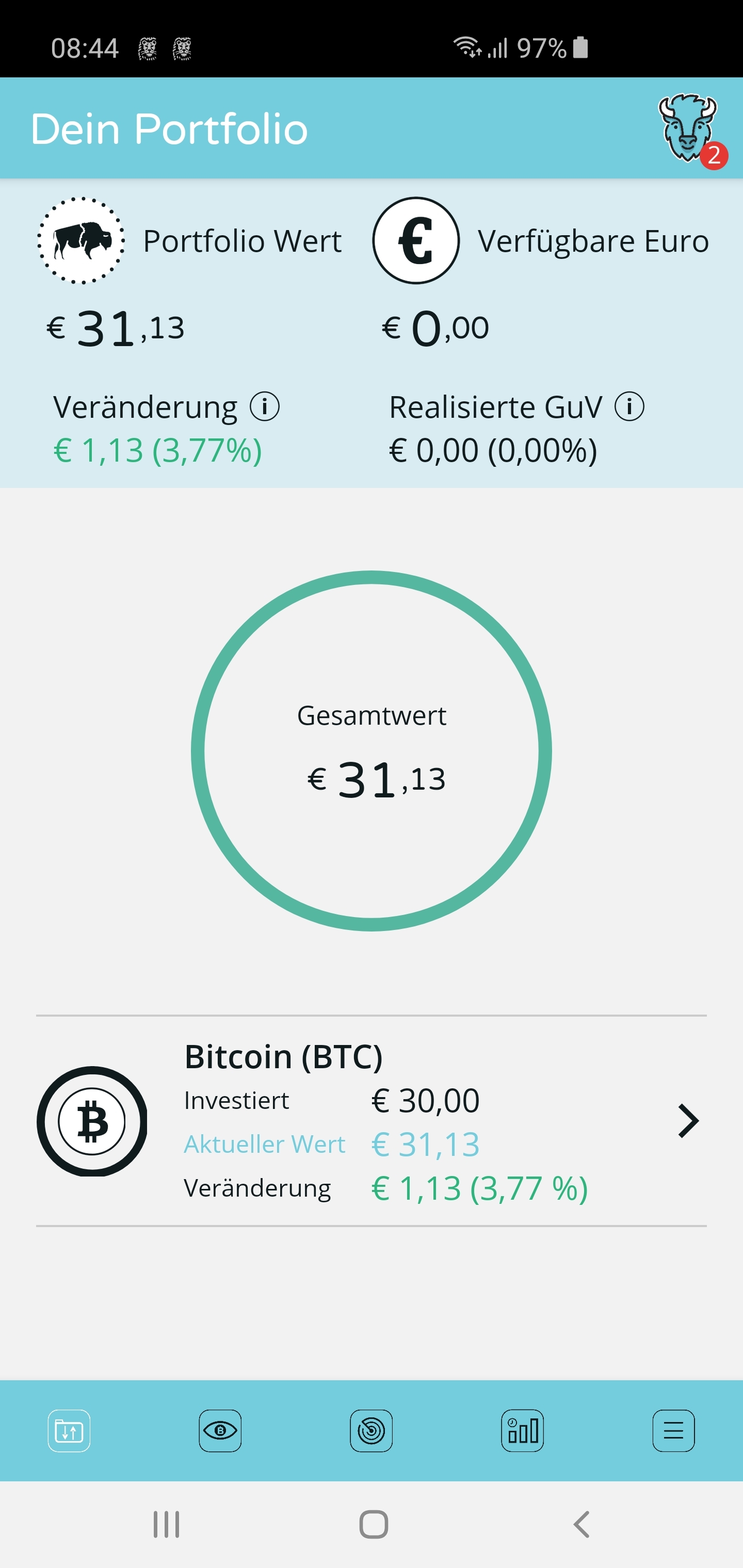
Task: Open the bar chart statistics tab
Action: click(x=523, y=1430)
